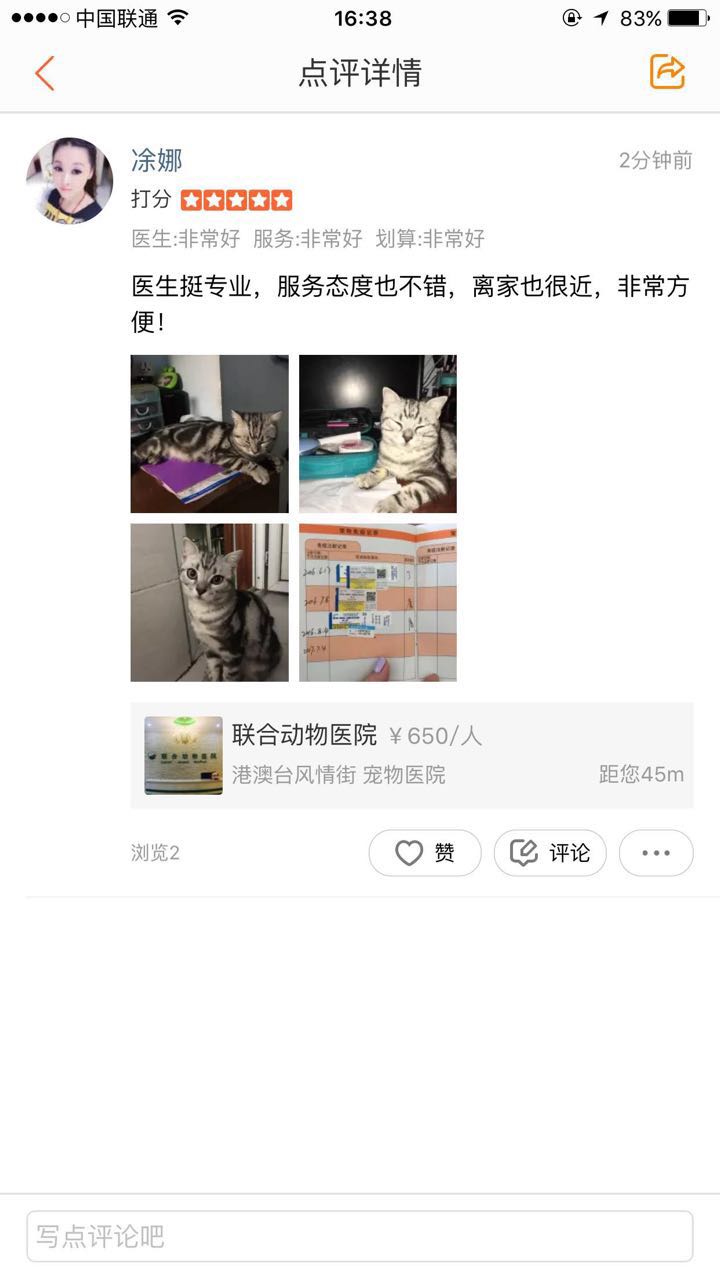This screenshot has width=720, height=1280.
Task: Open 涂娜's profile avatar
Action: pos(69,181)
